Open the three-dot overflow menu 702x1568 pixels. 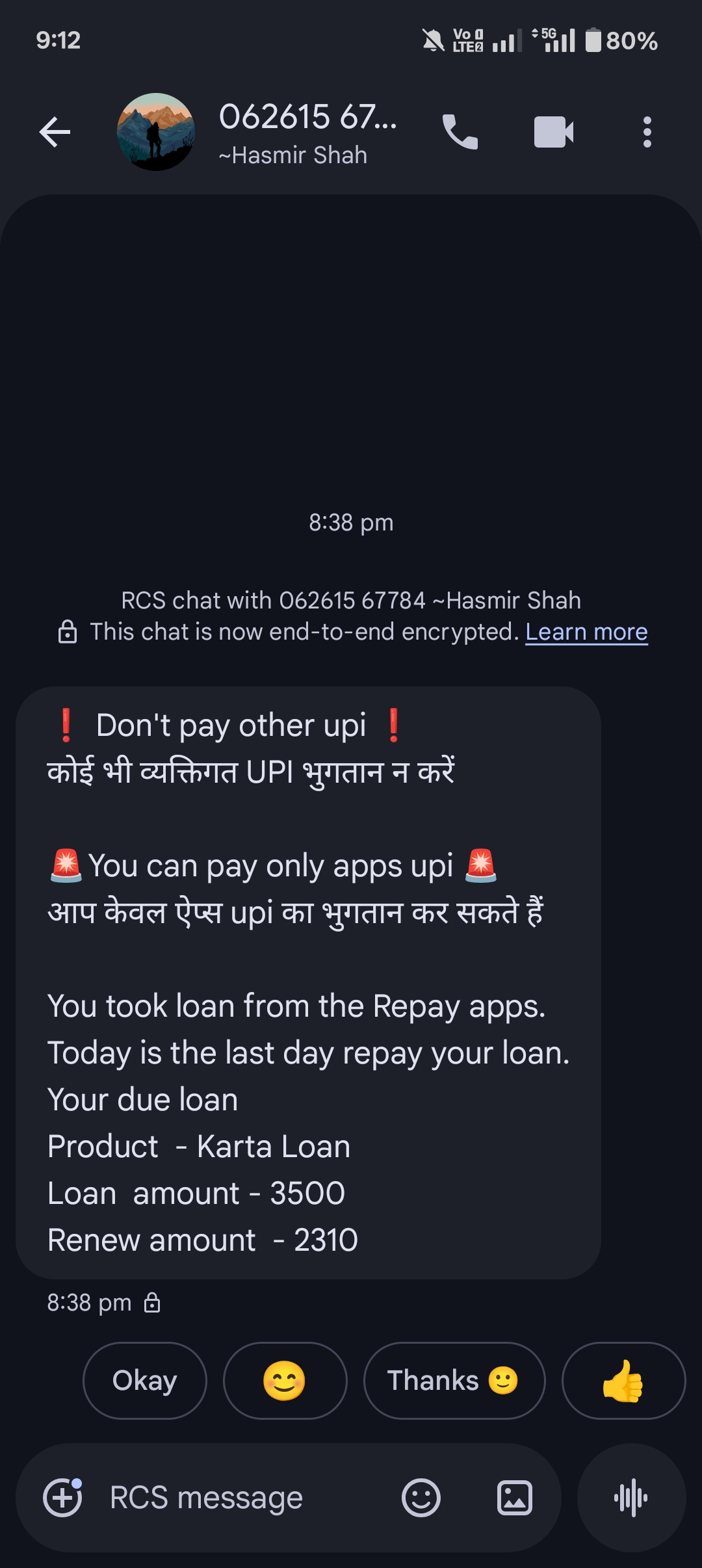[647, 133]
